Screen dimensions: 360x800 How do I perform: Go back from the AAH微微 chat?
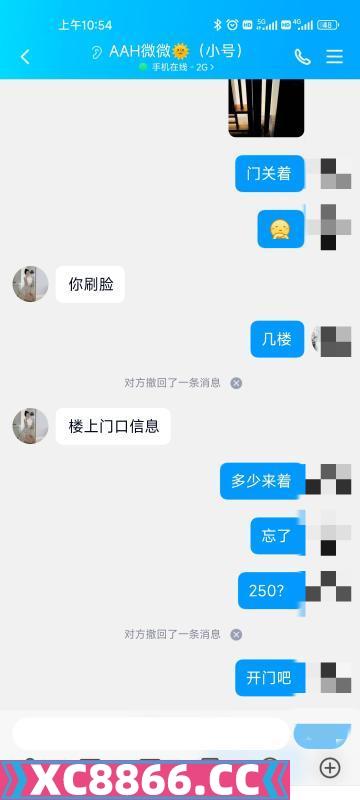pyautogui.click(x=25, y=57)
